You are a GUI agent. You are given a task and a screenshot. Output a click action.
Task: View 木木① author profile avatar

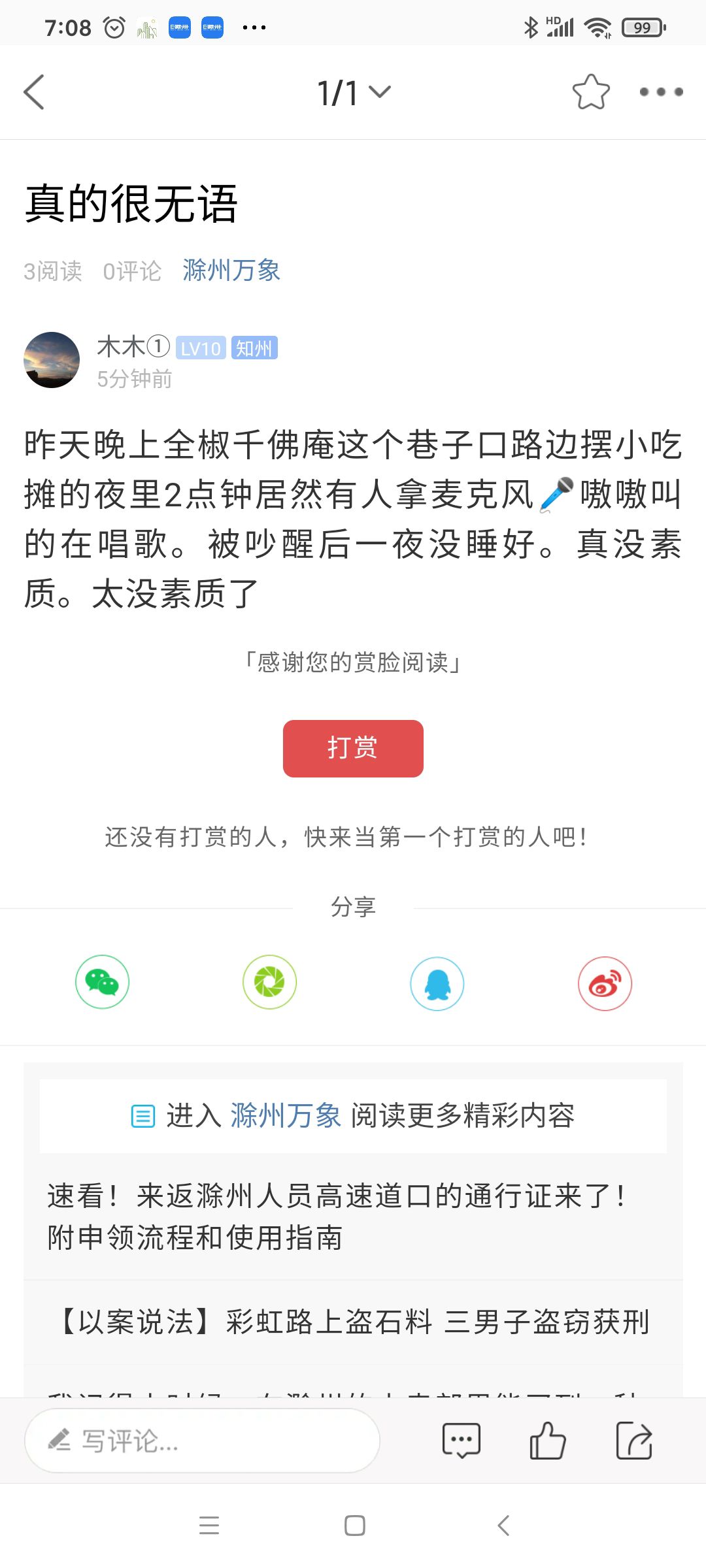click(x=52, y=360)
